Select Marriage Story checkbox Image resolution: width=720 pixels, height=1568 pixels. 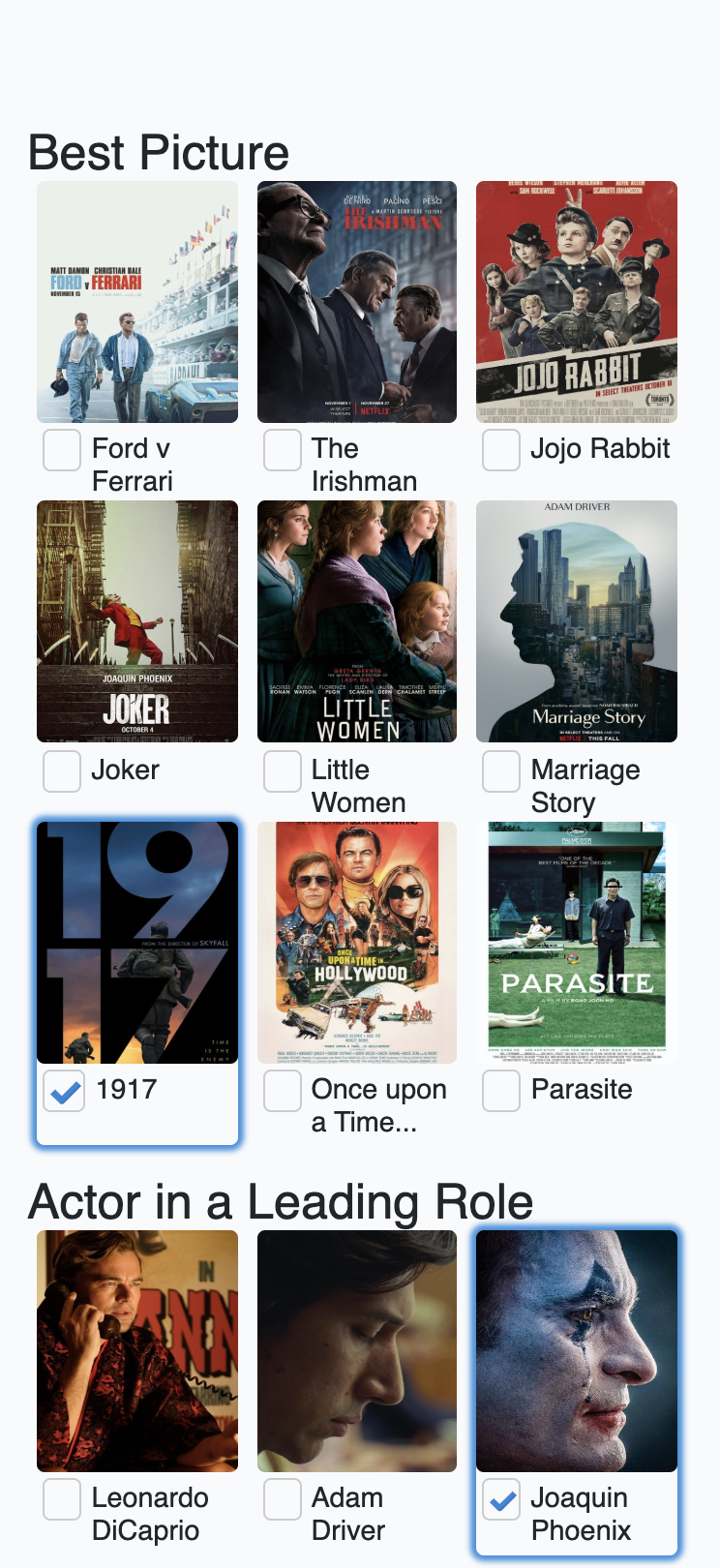coord(501,771)
